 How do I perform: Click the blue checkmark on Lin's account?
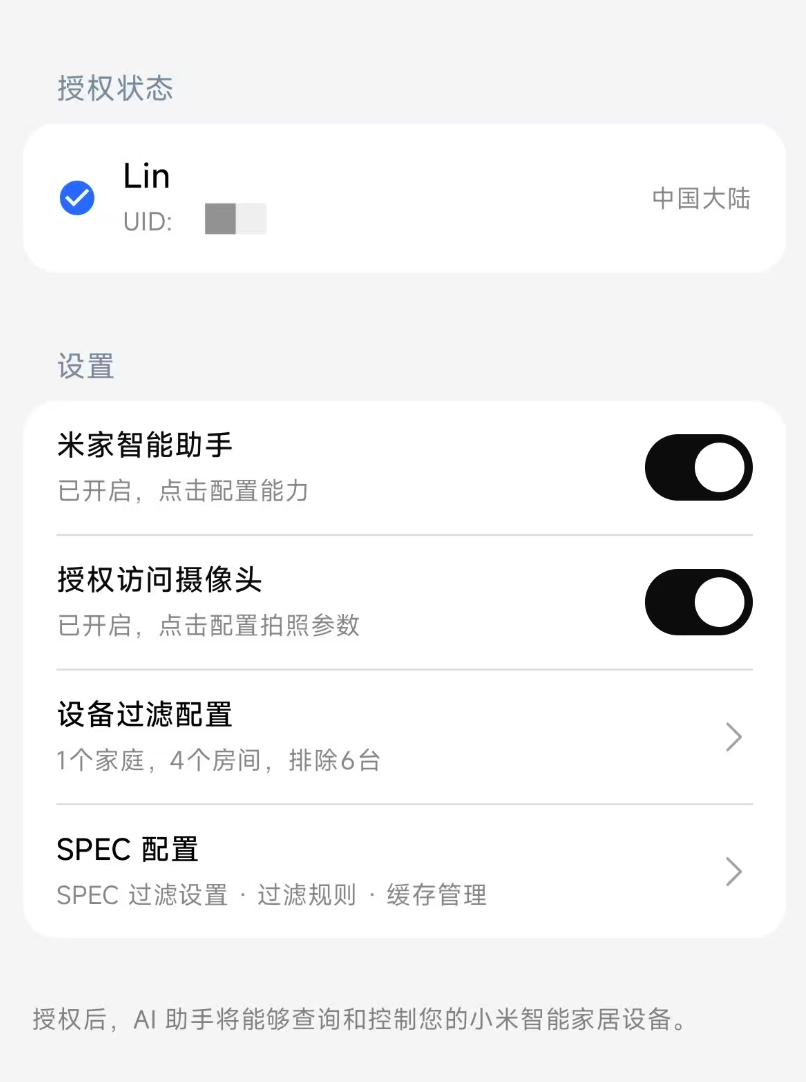(x=76, y=197)
